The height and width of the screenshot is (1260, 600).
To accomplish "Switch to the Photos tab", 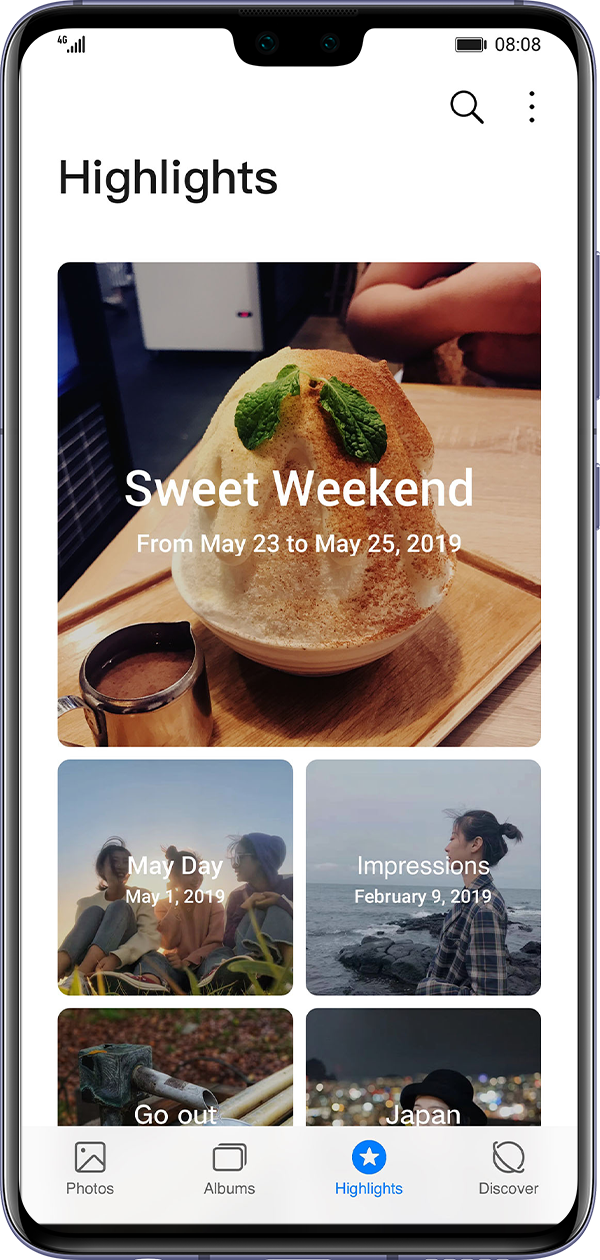I will tap(90, 1169).
